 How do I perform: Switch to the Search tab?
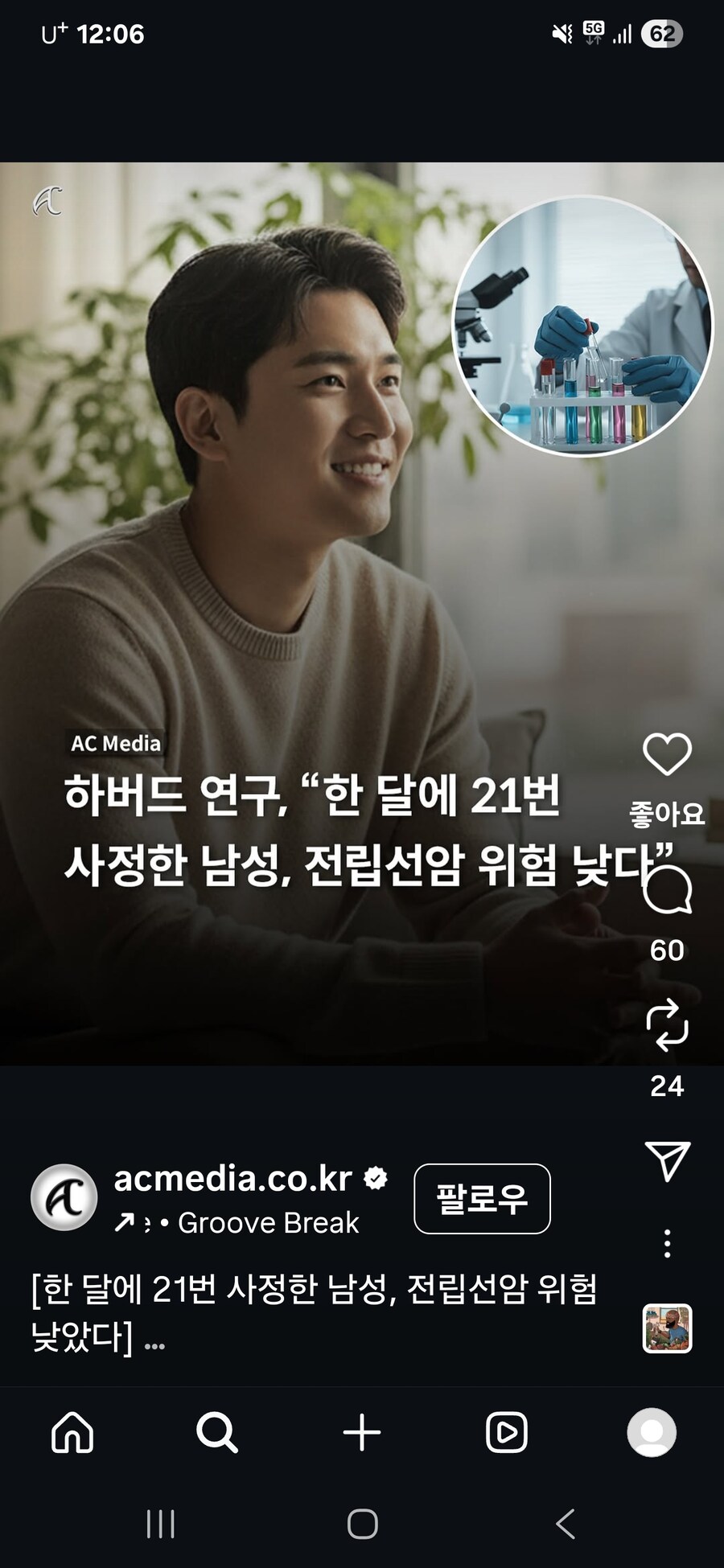click(x=217, y=1432)
